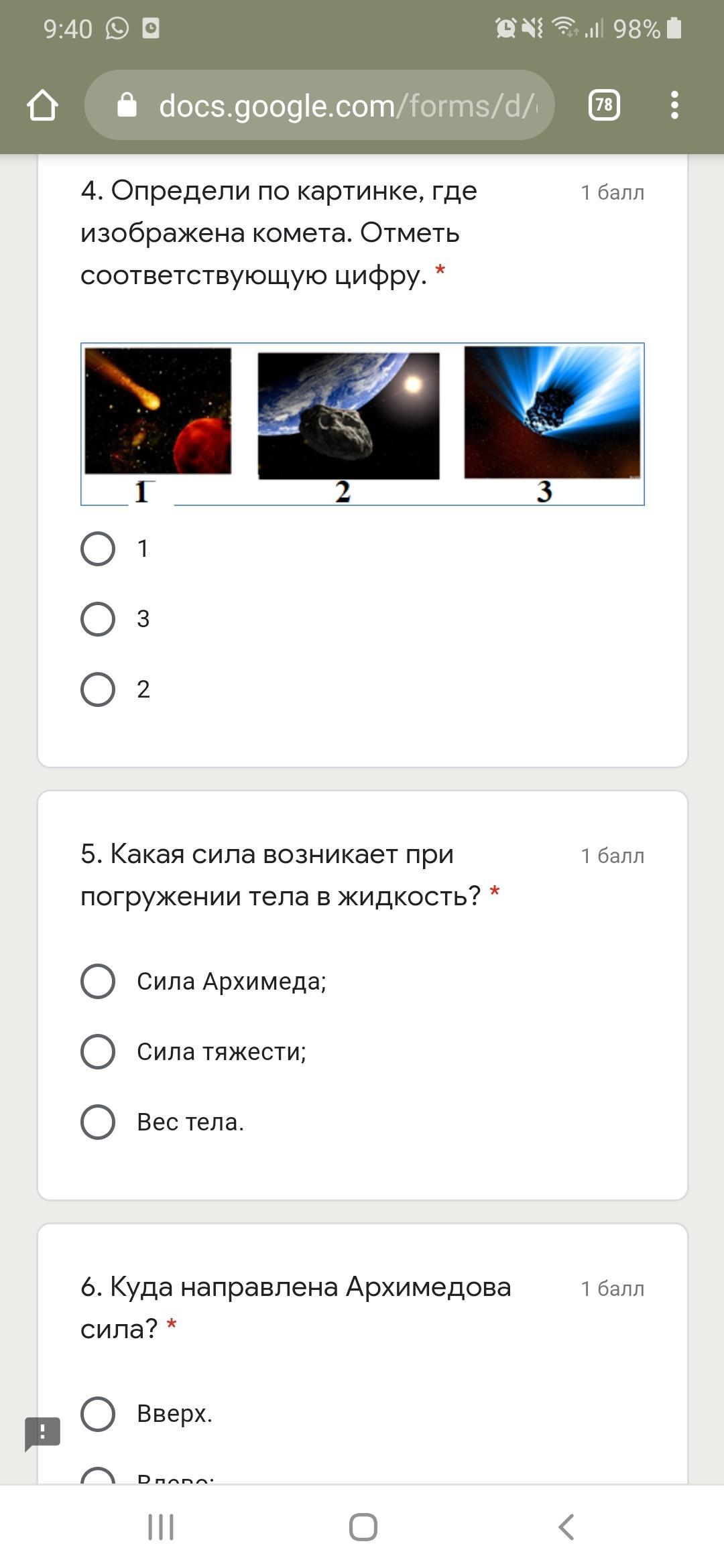Choose 'Сила Архимеда;' option
The height and width of the screenshot is (1568, 724).
(x=98, y=981)
